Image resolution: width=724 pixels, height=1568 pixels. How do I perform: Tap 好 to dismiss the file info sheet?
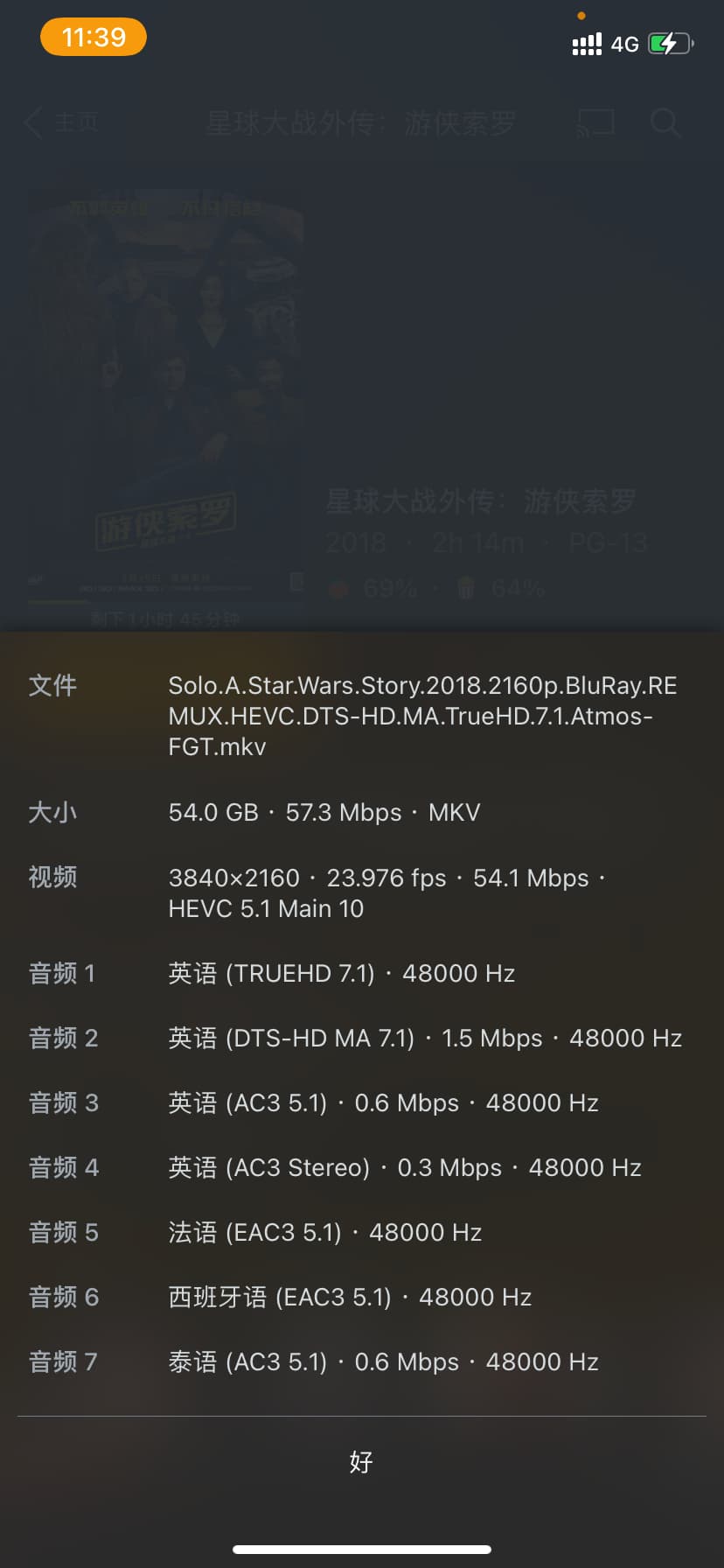point(361,1461)
